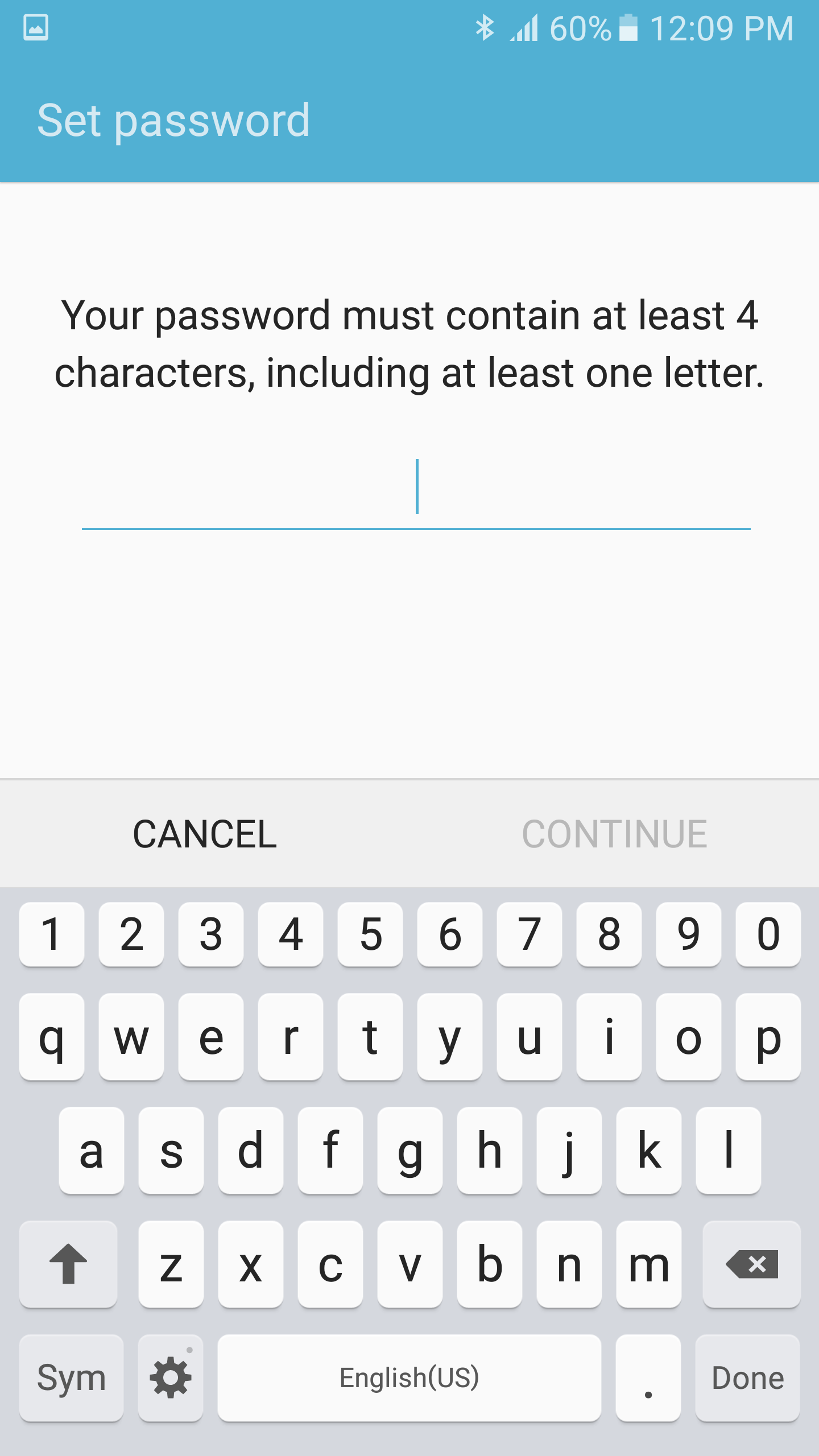Open keyboard settings gear
Viewport: 819px width, 1456px height.
[x=171, y=1378]
